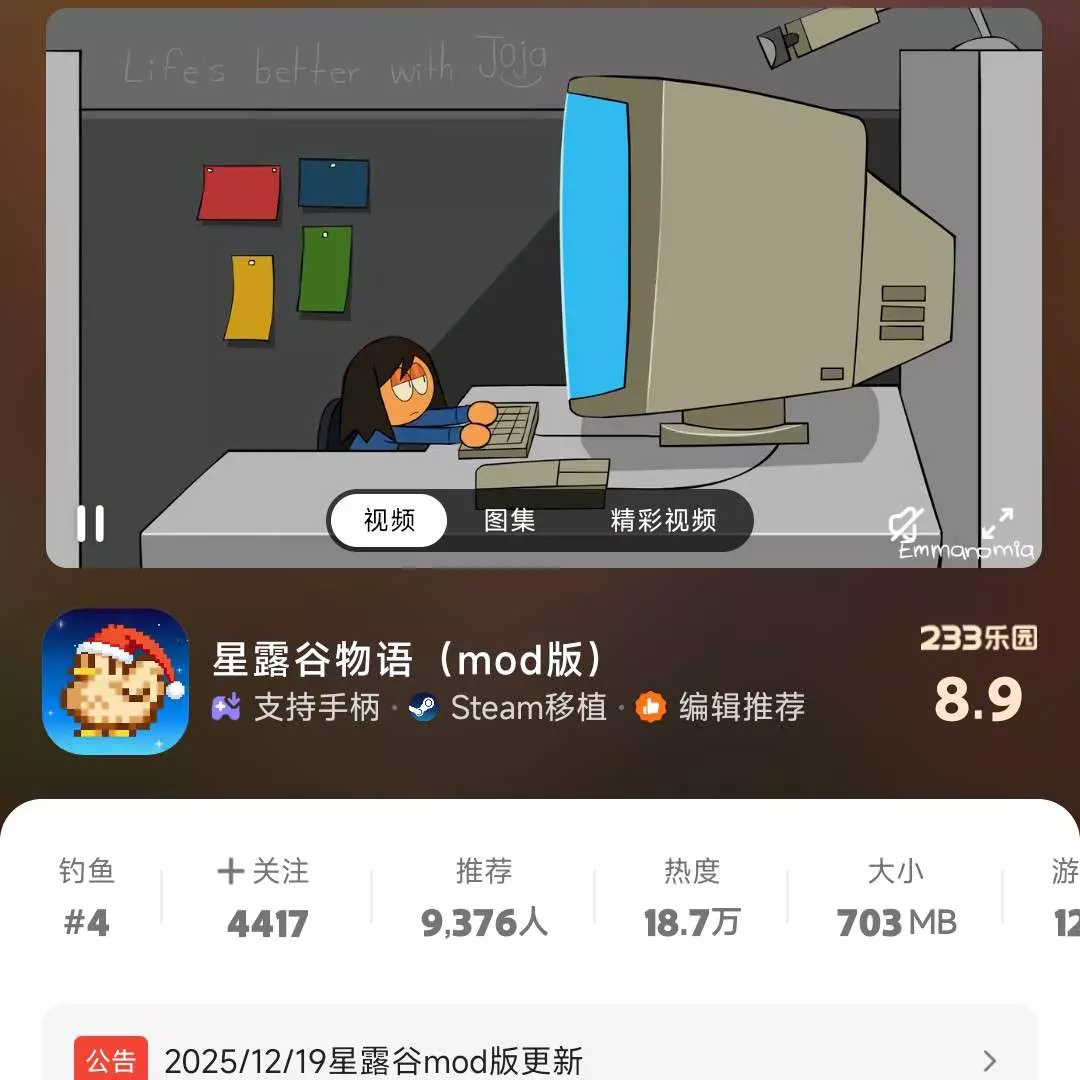Viewport: 1080px width, 1080px height.
Task: Expand the video to fullscreen
Action: [x=997, y=523]
